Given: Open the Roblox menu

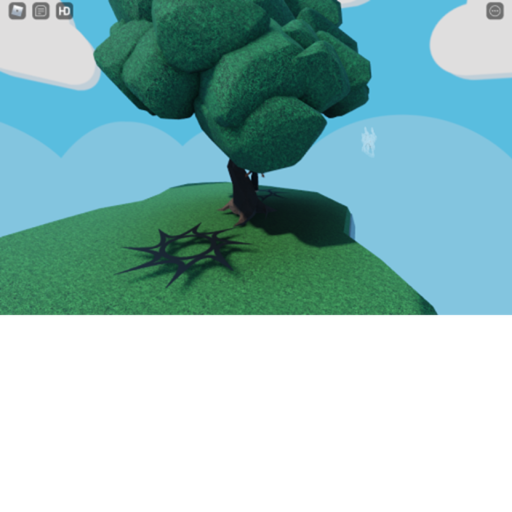Looking at the screenshot, I should click(17, 11).
